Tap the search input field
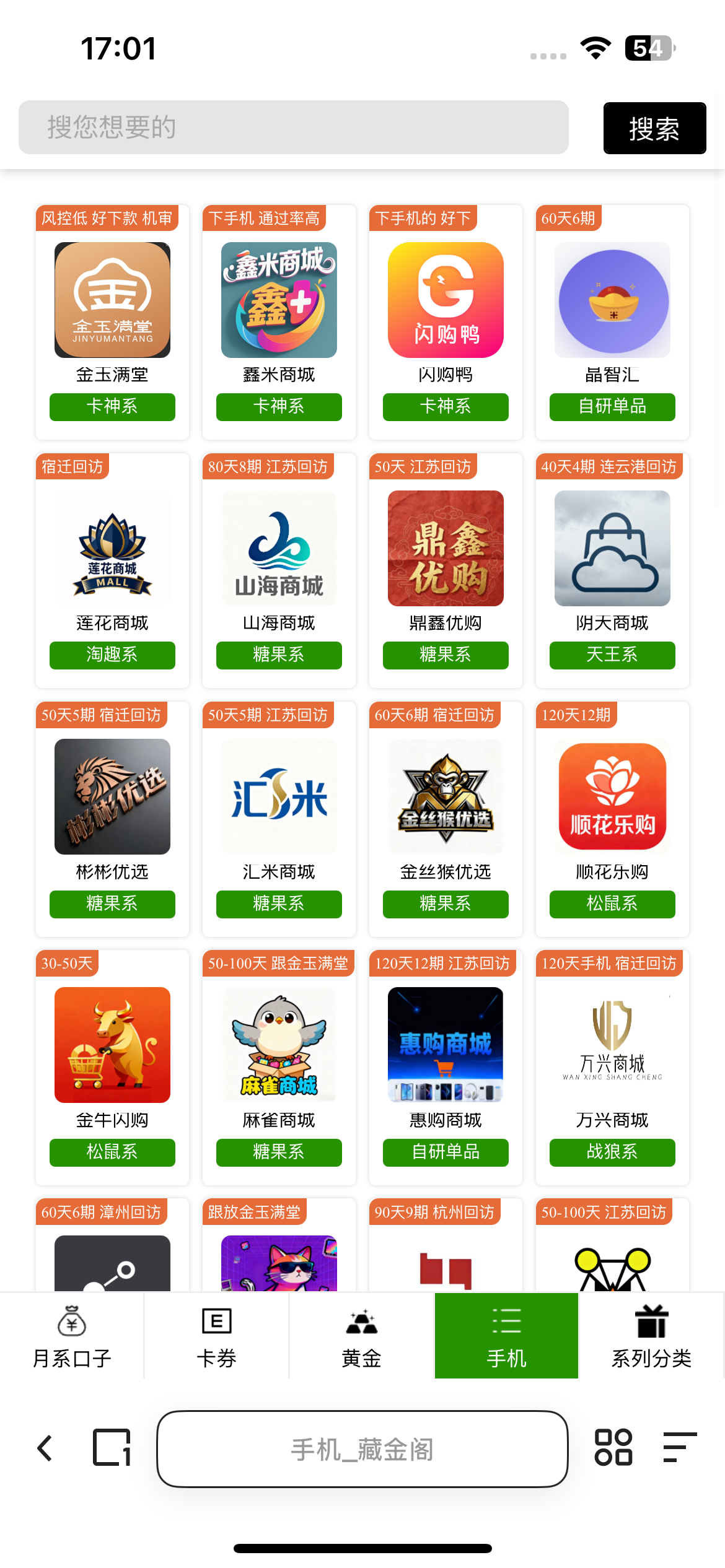 tap(293, 128)
